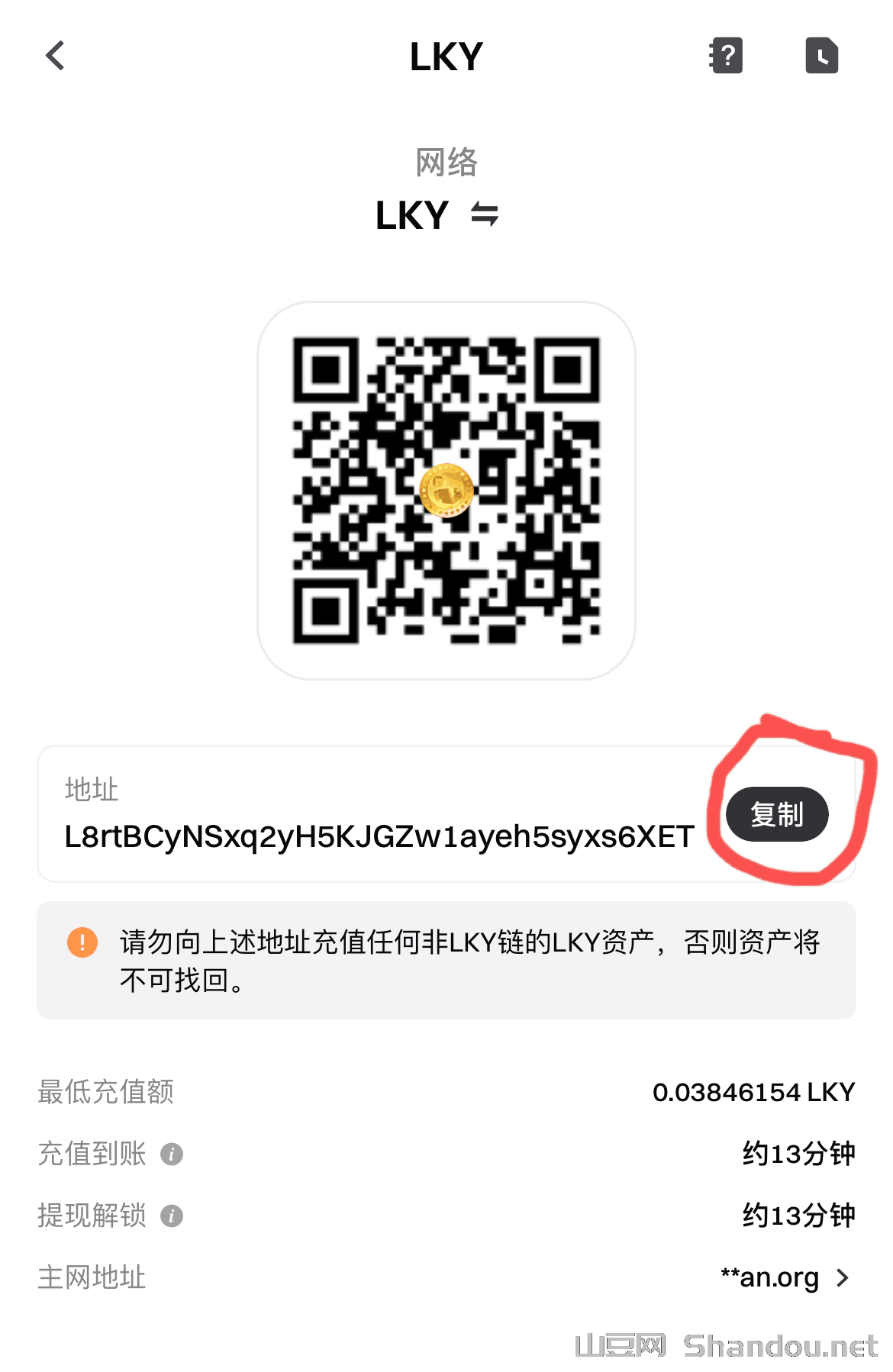Show info about 充值到账
This screenshot has width=893, height=1372.
[x=172, y=1154]
